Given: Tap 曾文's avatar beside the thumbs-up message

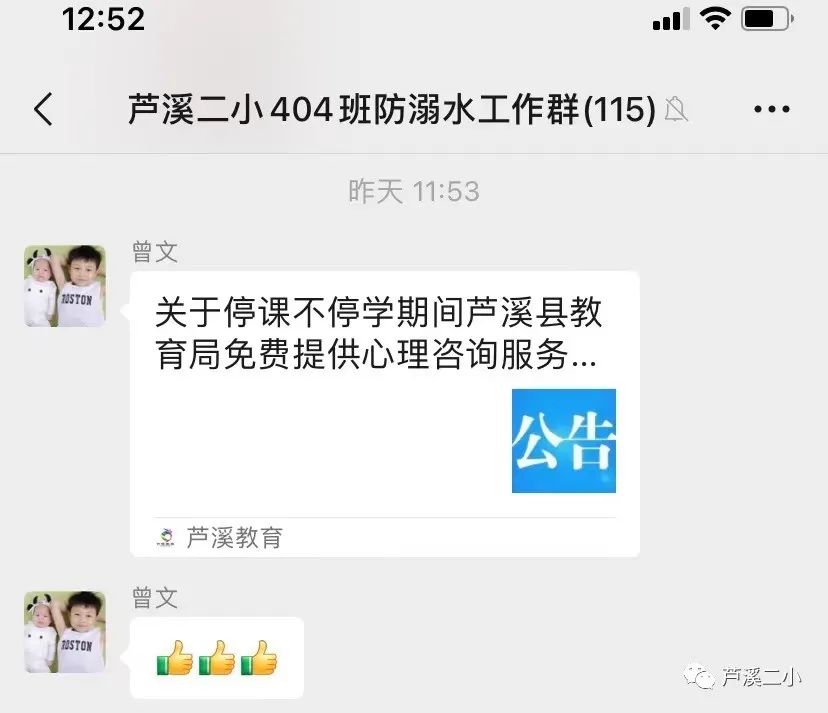Looking at the screenshot, I should click(65, 632).
